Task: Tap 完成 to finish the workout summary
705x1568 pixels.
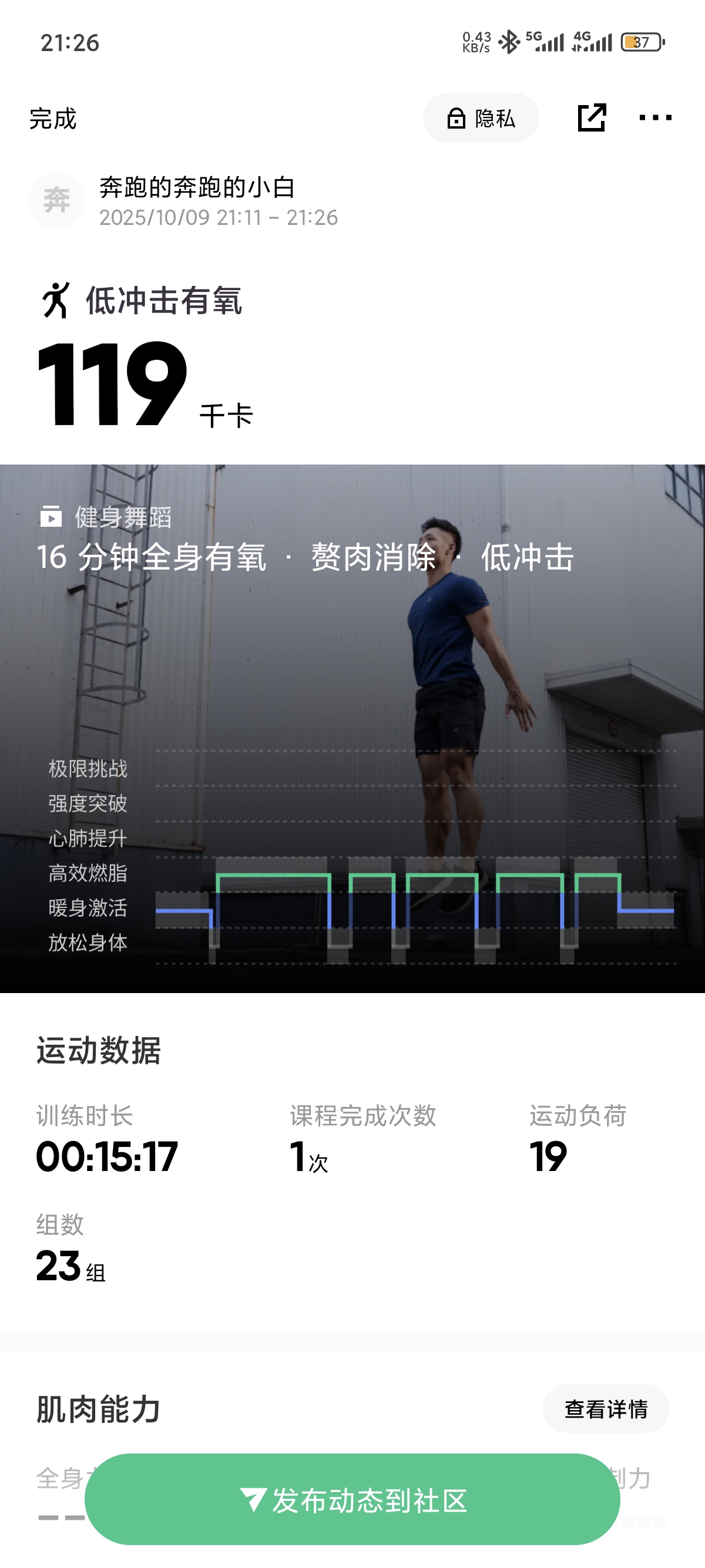Action: 53,119
